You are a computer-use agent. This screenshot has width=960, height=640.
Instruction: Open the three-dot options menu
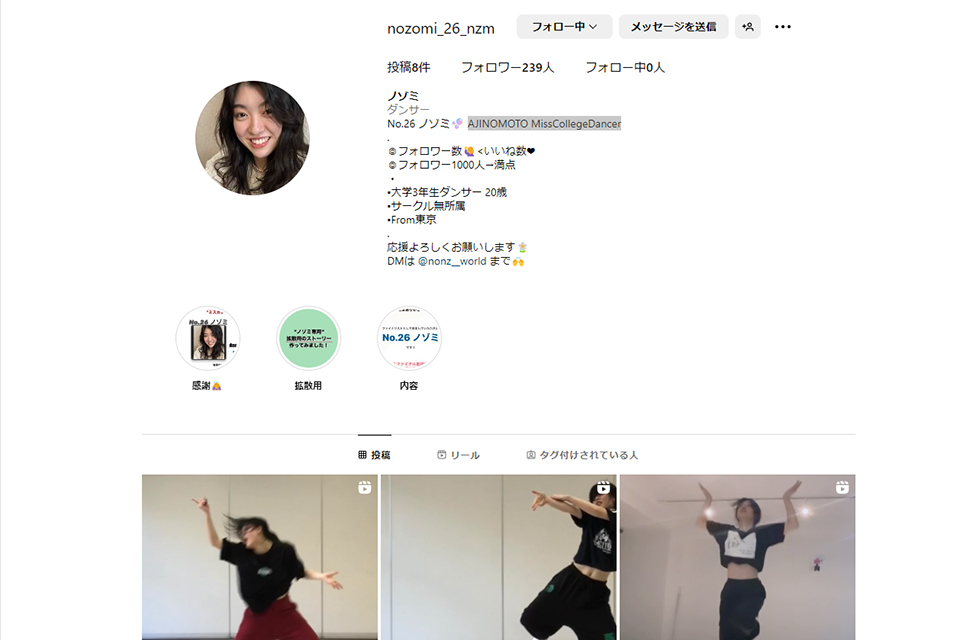click(x=783, y=27)
